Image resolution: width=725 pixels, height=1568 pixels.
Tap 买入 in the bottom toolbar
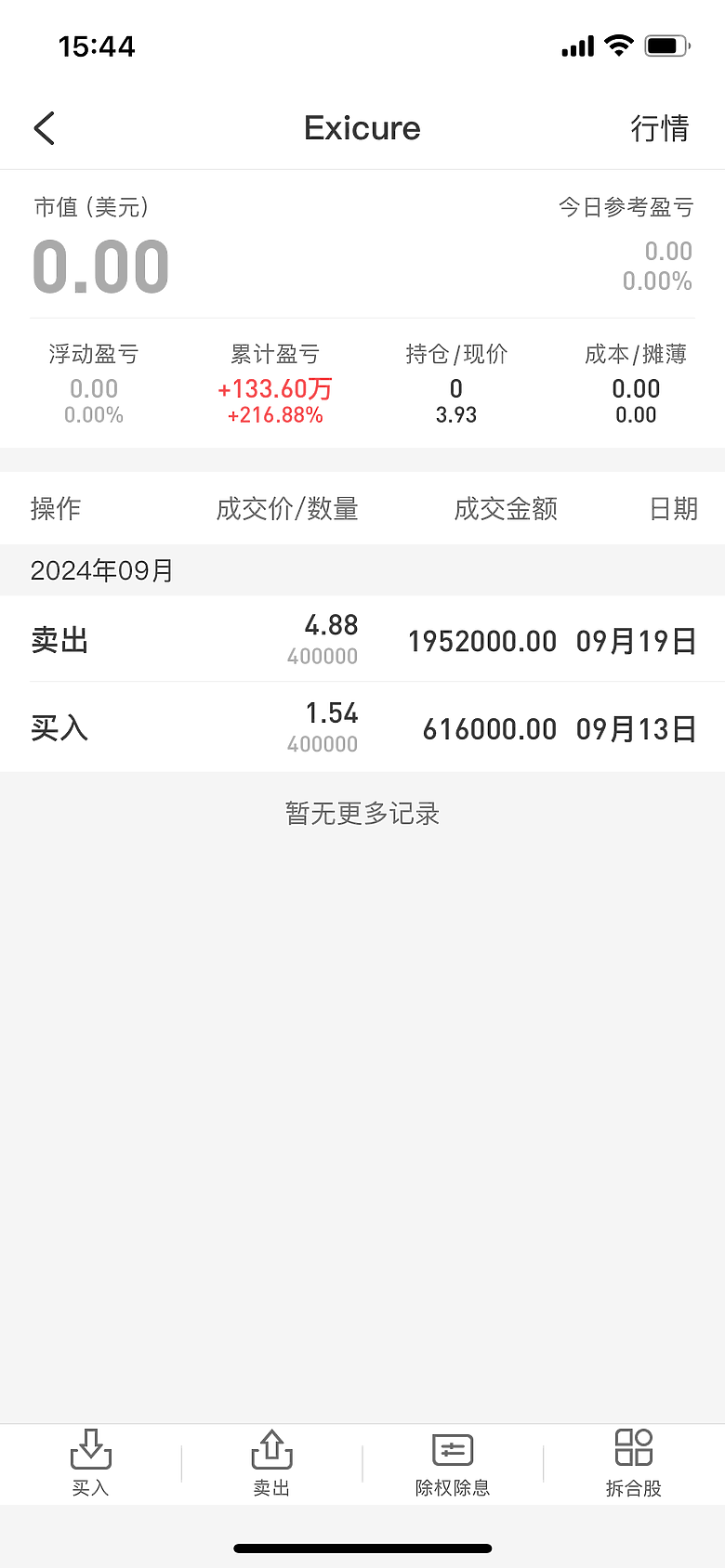tap(91, 1463)
